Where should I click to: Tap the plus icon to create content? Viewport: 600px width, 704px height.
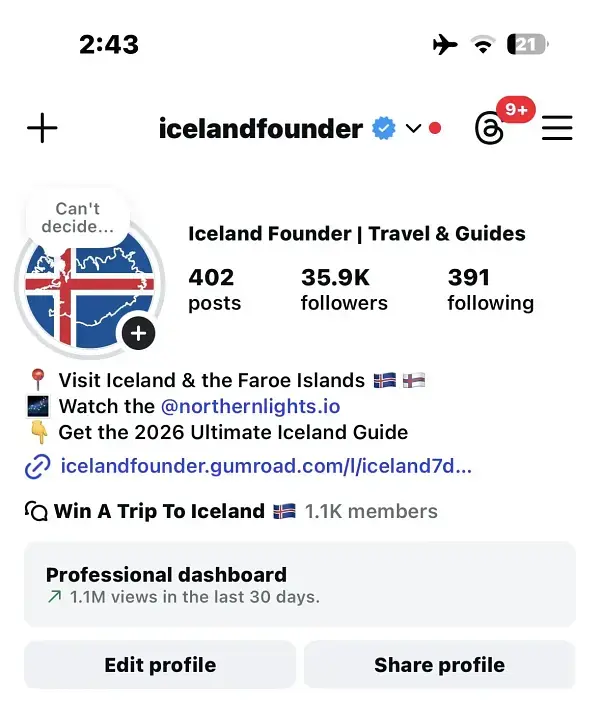coord(42,129)
